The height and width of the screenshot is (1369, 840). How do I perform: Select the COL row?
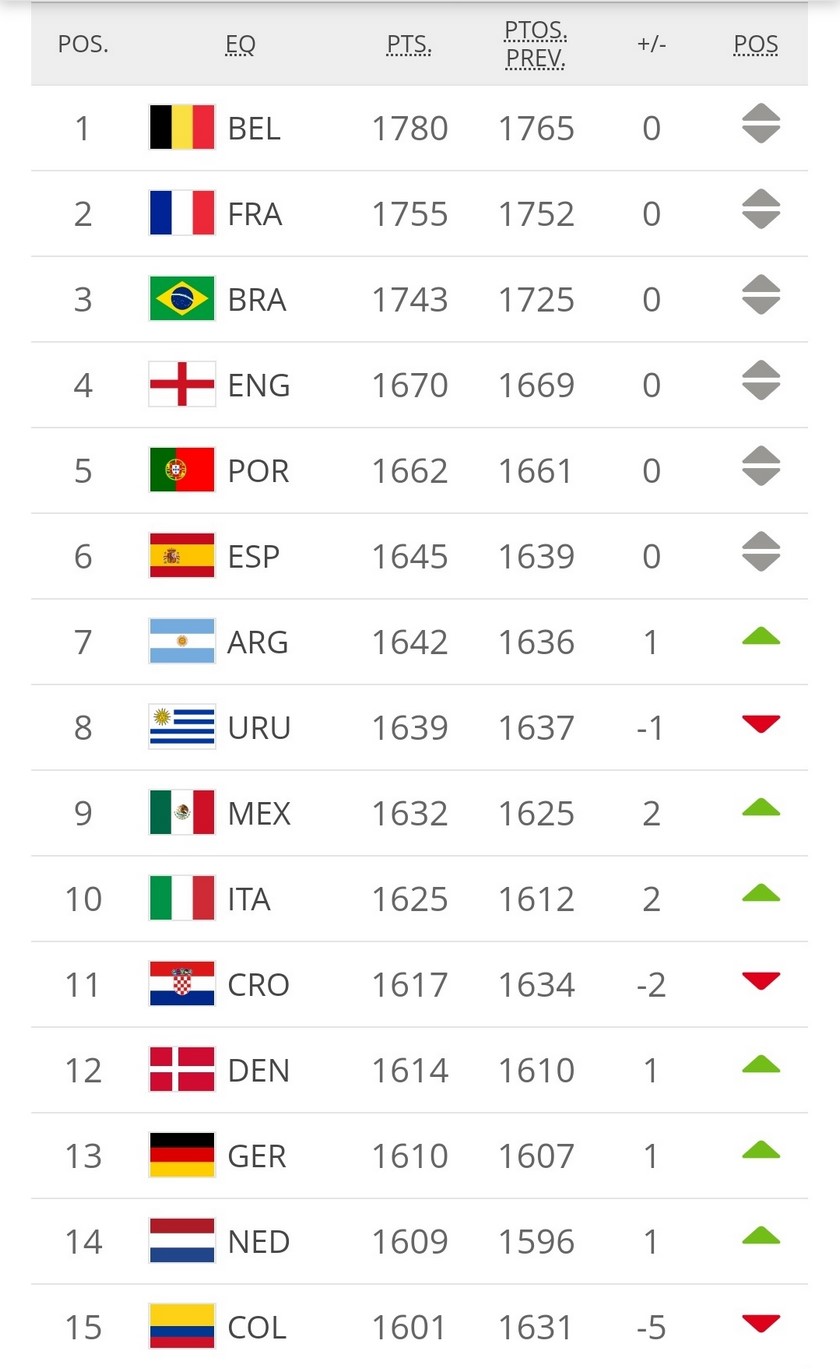pyautogui.click(x=256, y=1328)
